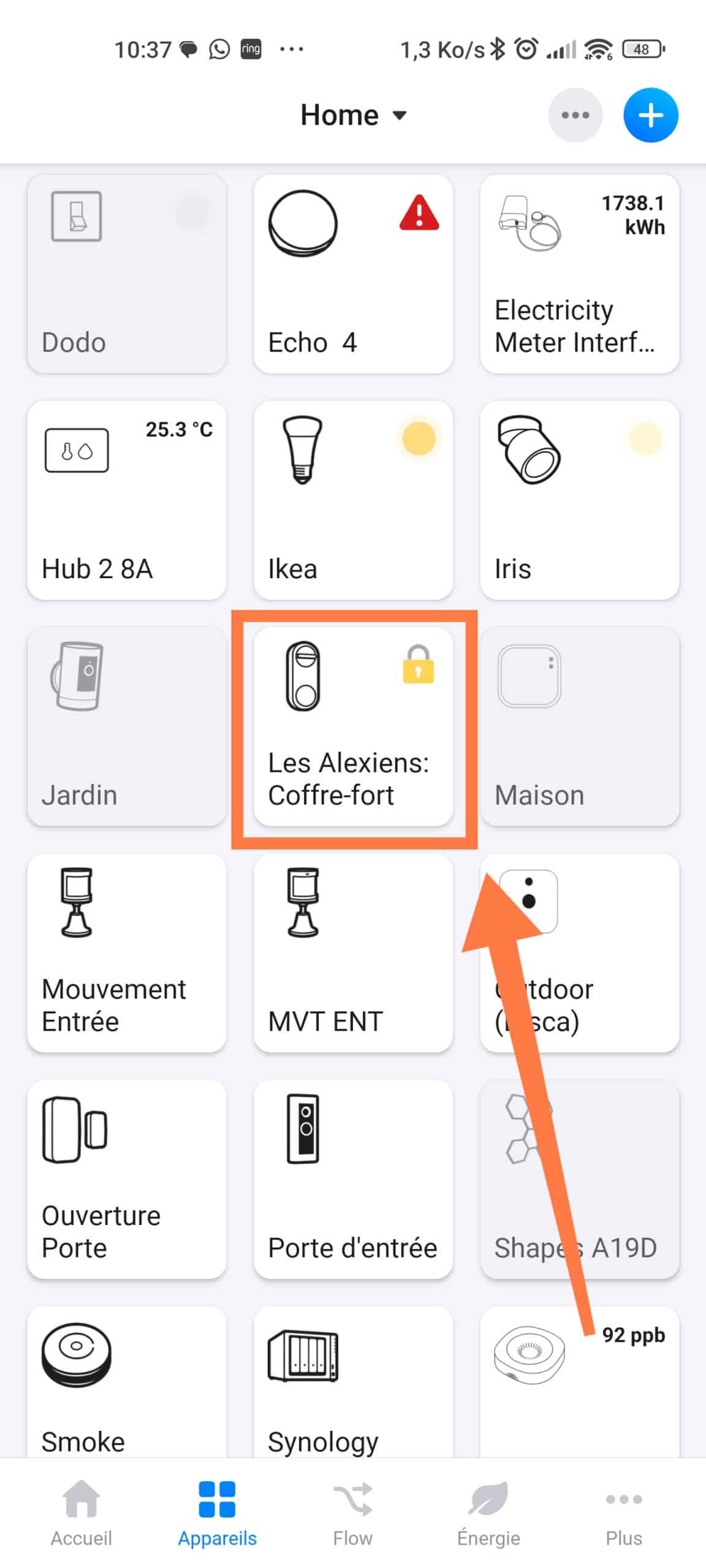Open the Porte d'entrée doorbell

[x=354, y=1179]
